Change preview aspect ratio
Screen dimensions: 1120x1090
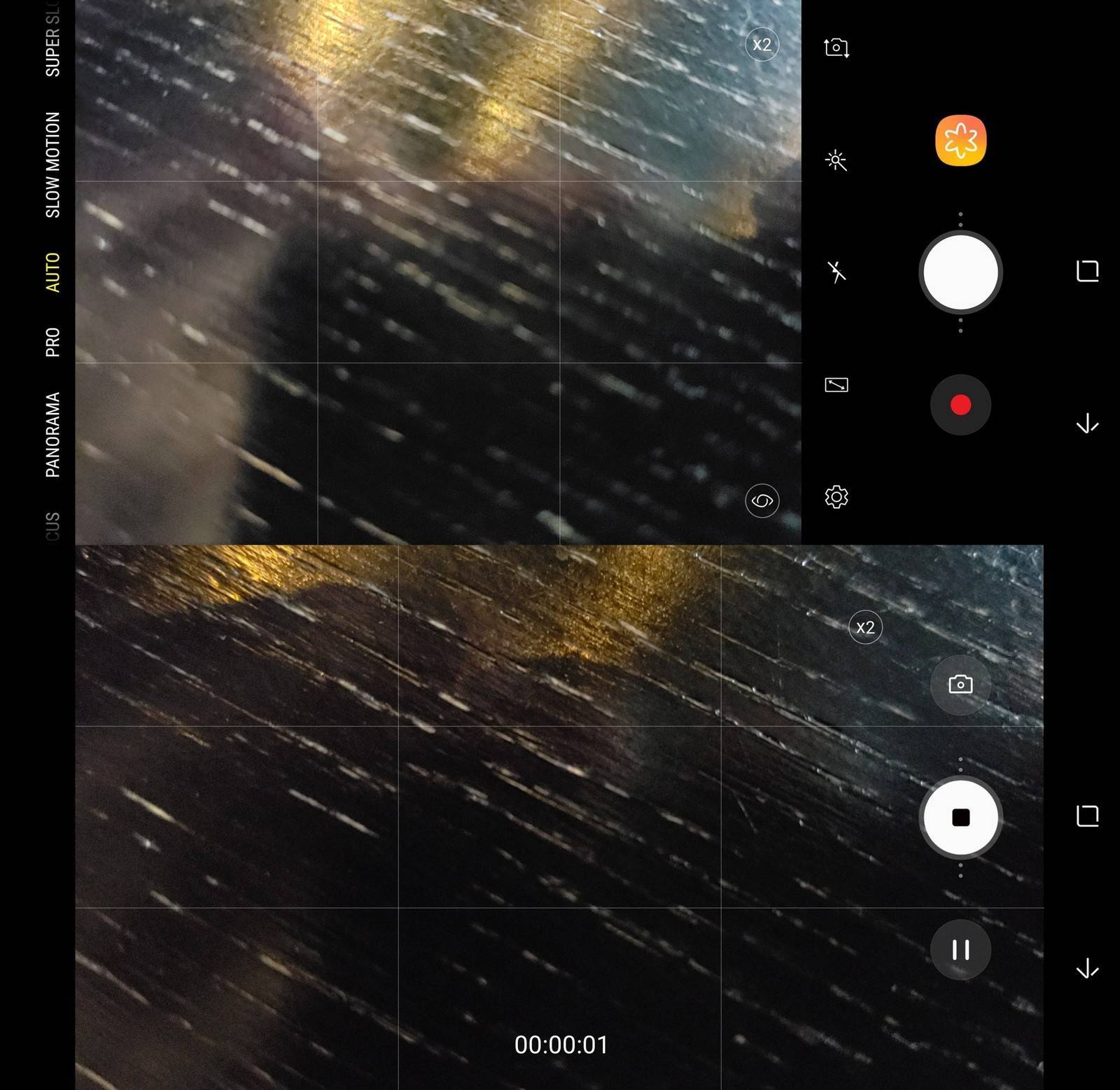pyautogui.click(x=836, y=384)
